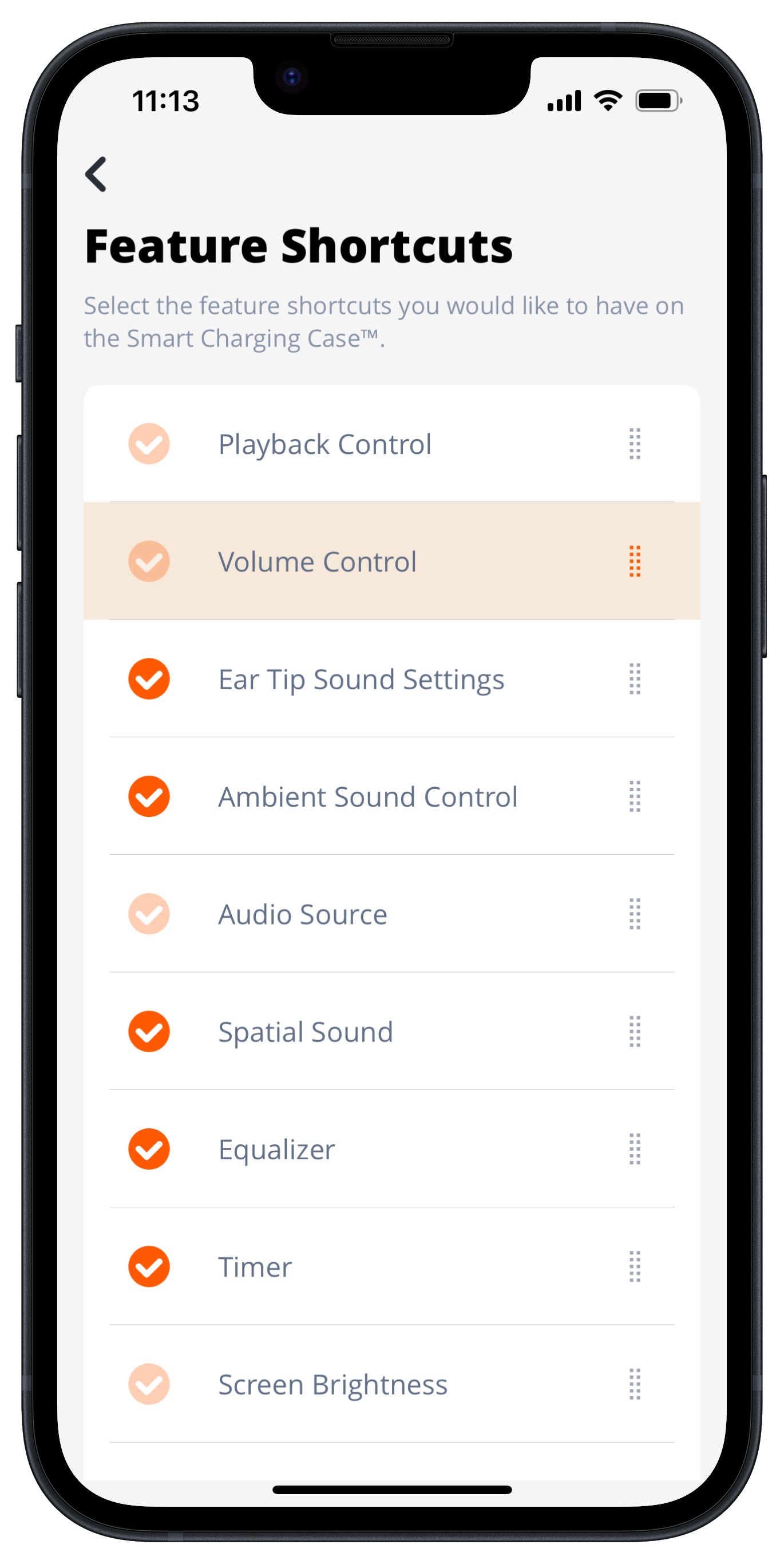Tap the Volume Control checkmark
Image resolution: width=784 pixels, height=1564 pixels.
[x=149, y=561]
